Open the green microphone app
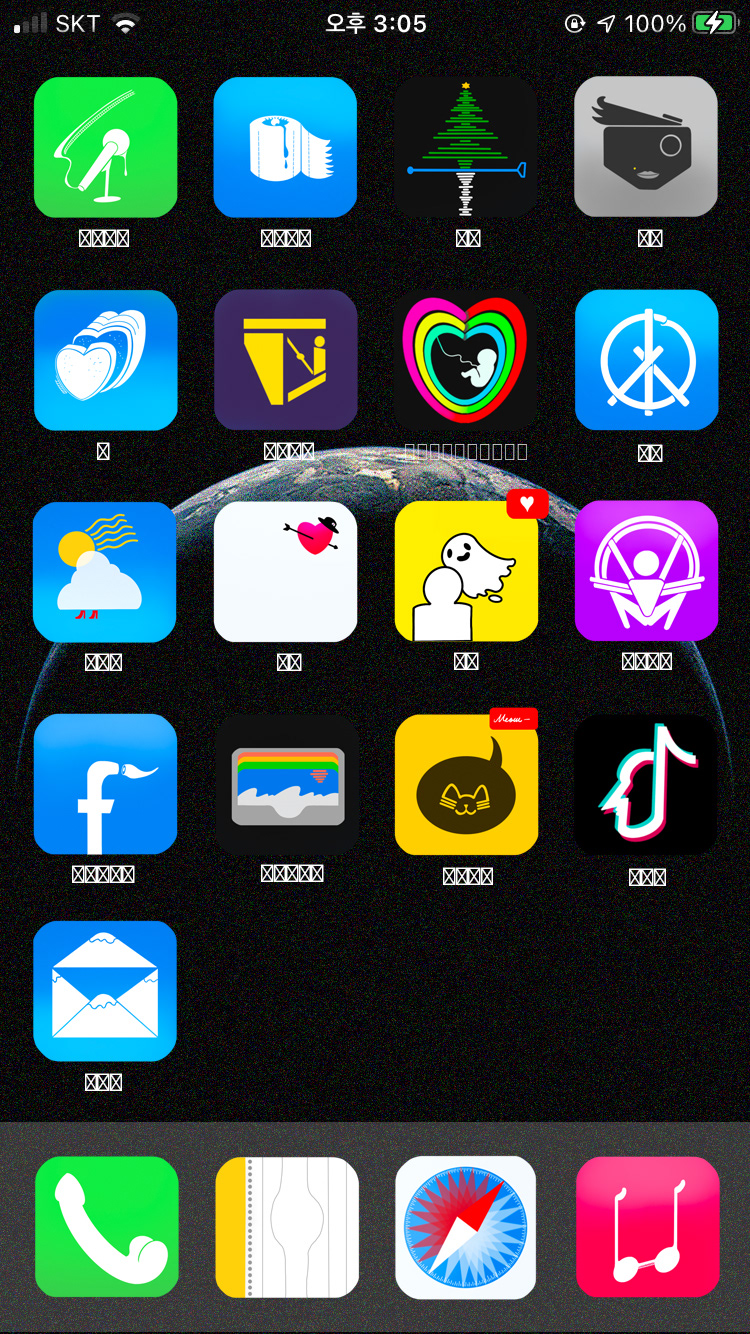 [x=105, y=147]
